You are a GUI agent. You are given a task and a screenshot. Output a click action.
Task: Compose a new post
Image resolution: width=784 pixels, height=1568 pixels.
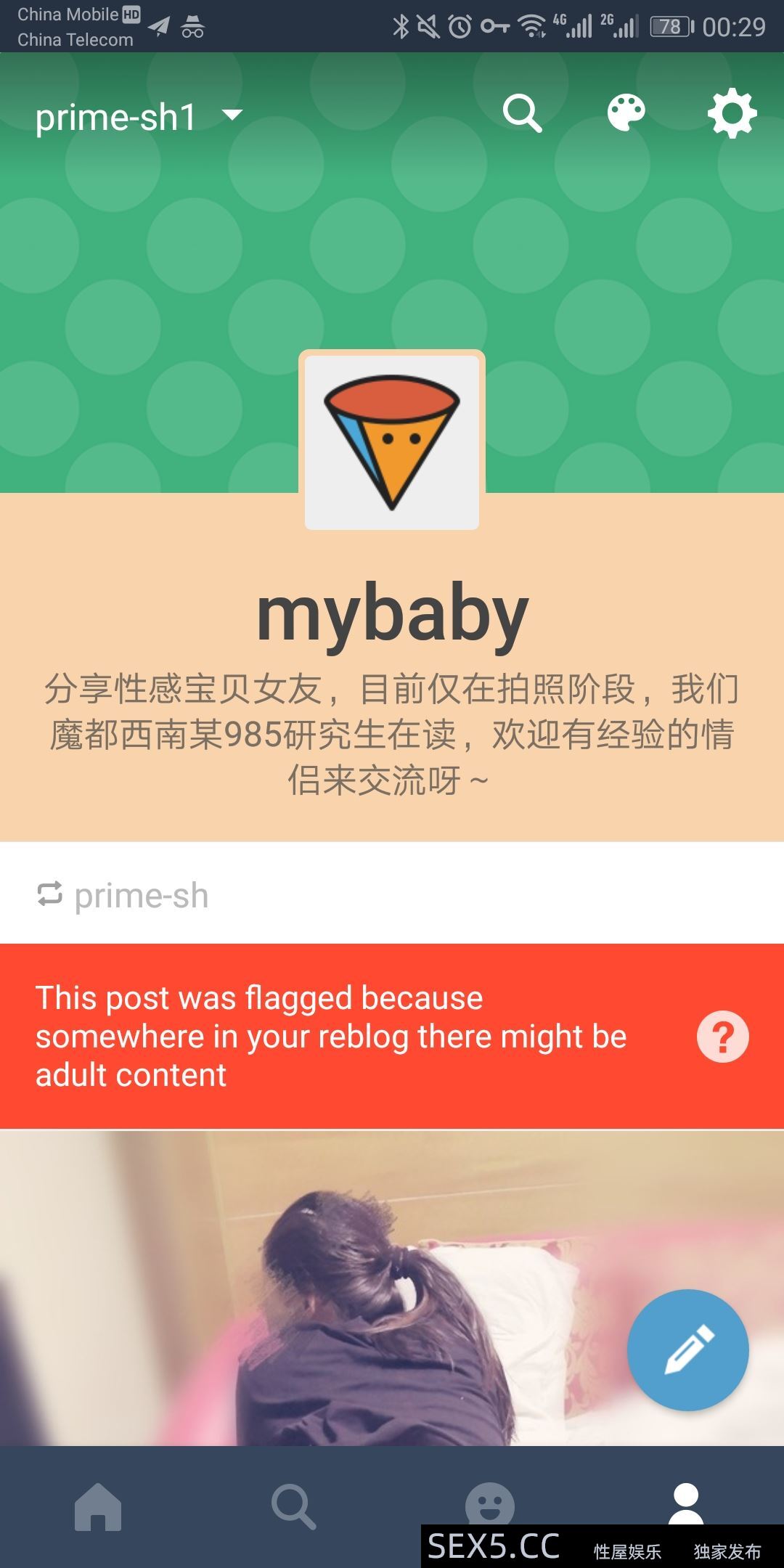[687, 1350]
